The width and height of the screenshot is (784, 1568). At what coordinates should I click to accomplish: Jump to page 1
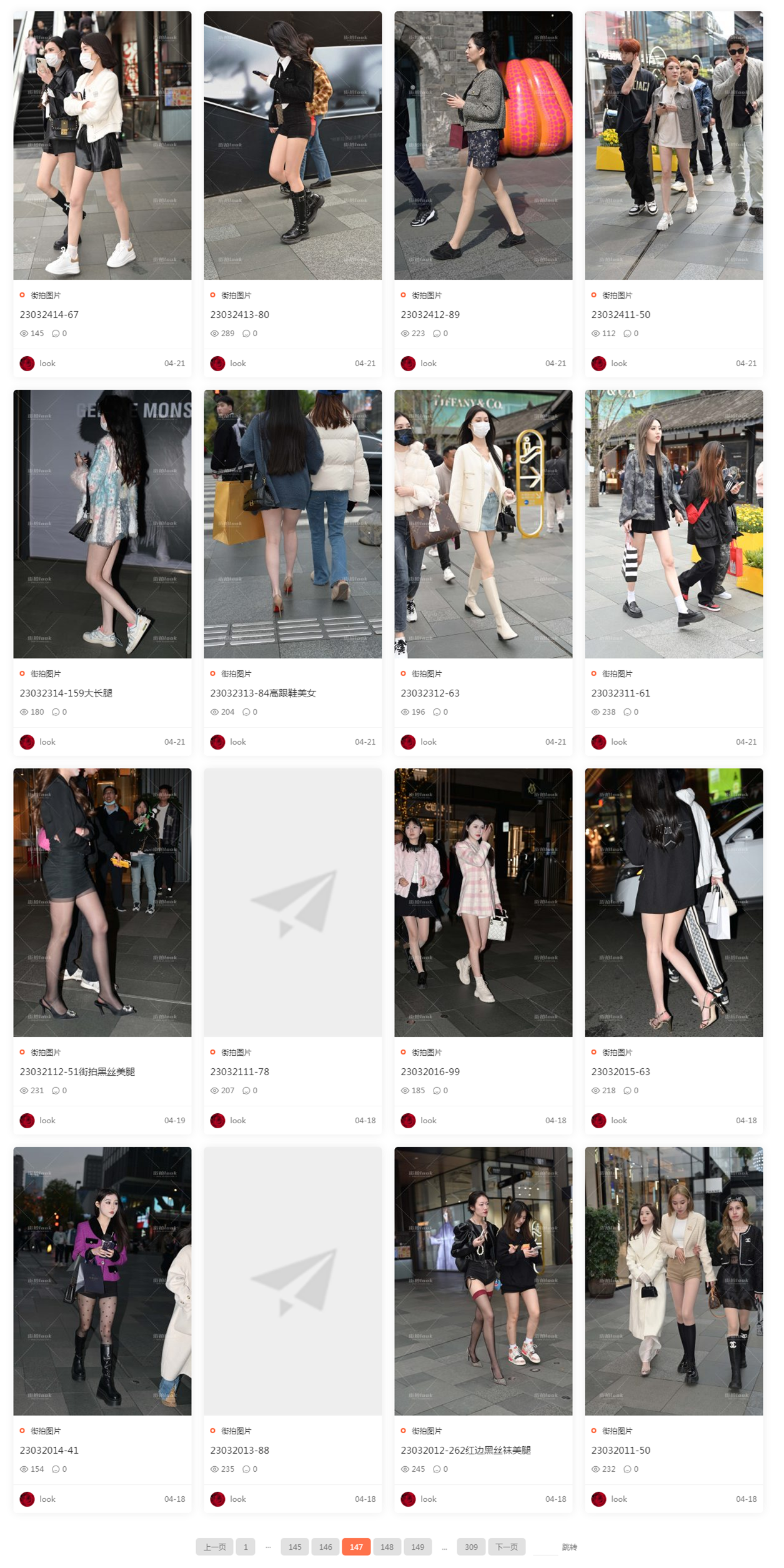point(246,1547)
